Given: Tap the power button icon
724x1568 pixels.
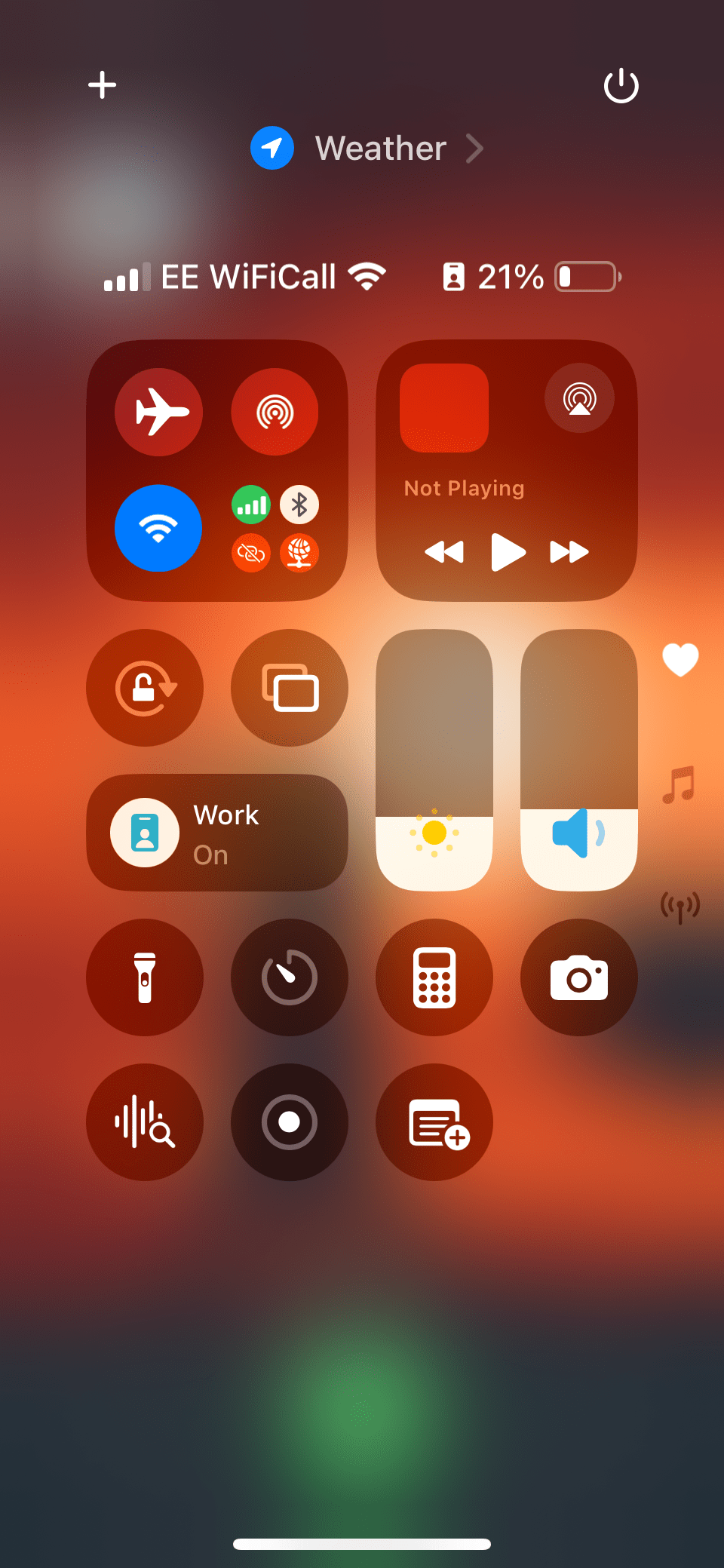Looking at the screenshot, I should pyautogui.click(x=621, y=85).
